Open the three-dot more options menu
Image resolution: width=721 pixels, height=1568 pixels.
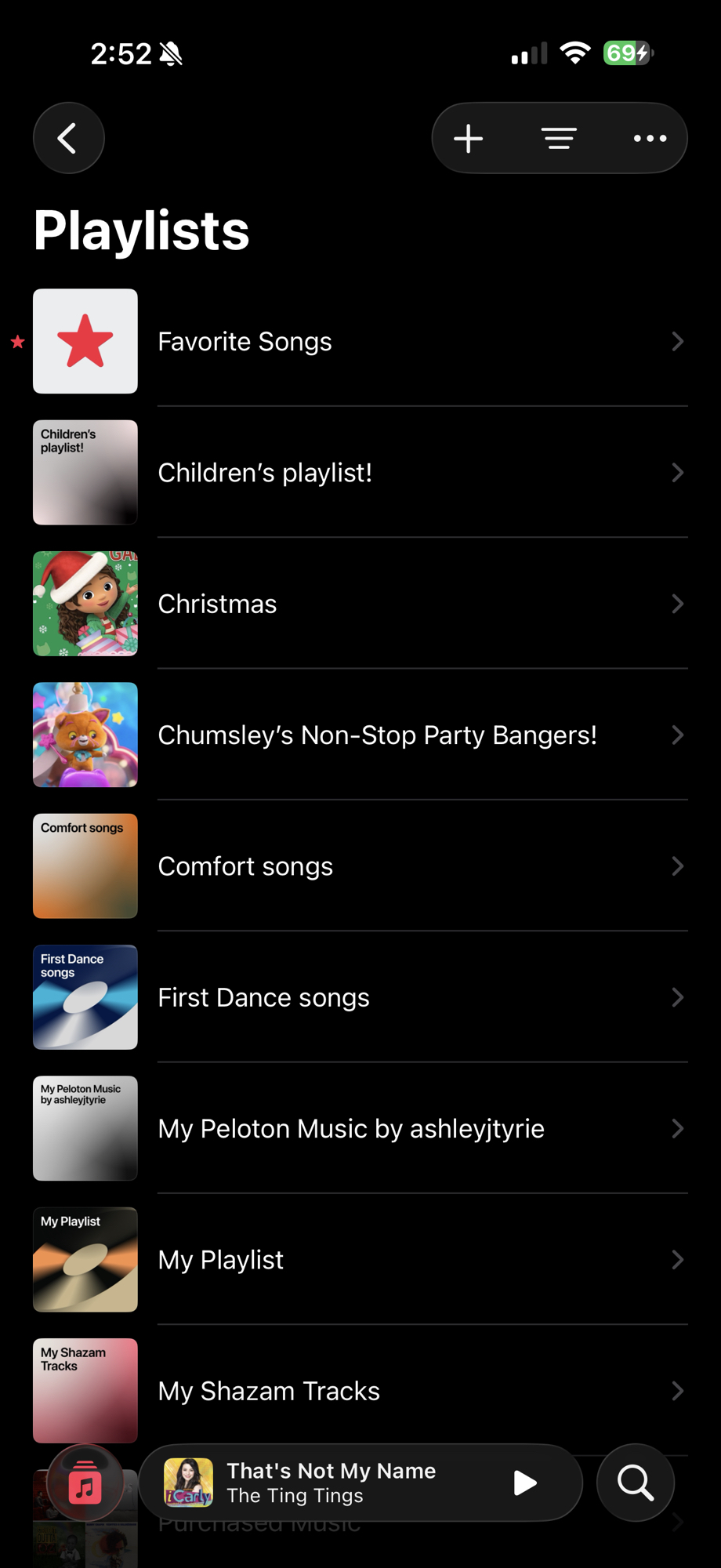tap(650, 139)
